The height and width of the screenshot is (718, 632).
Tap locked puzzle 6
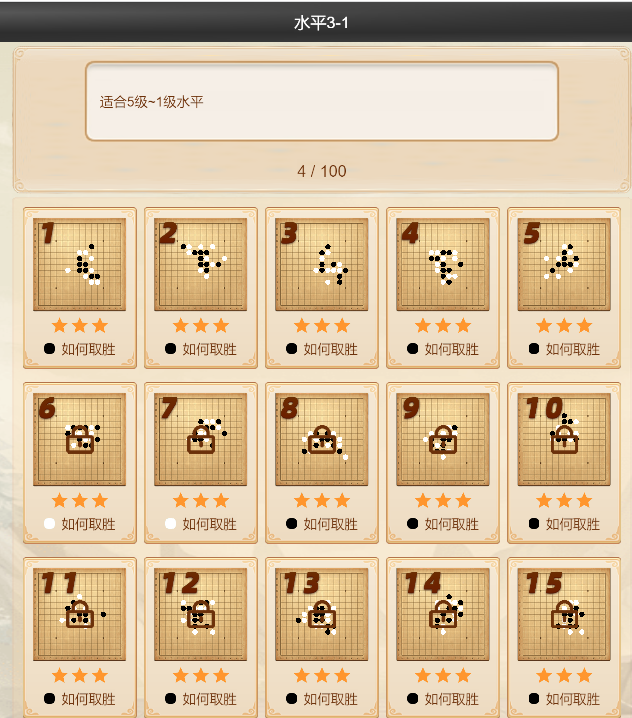(80, 440)
